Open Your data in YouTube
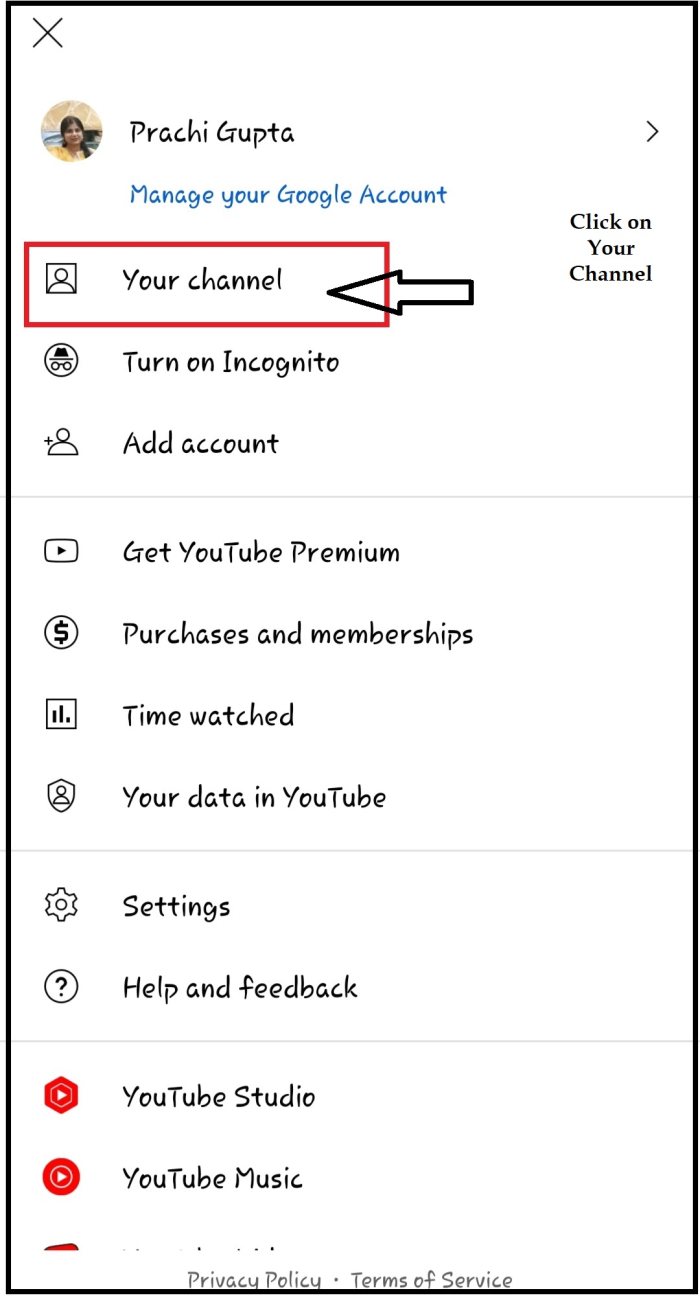This screenshot has width=700, height=1302. [254, 797]
